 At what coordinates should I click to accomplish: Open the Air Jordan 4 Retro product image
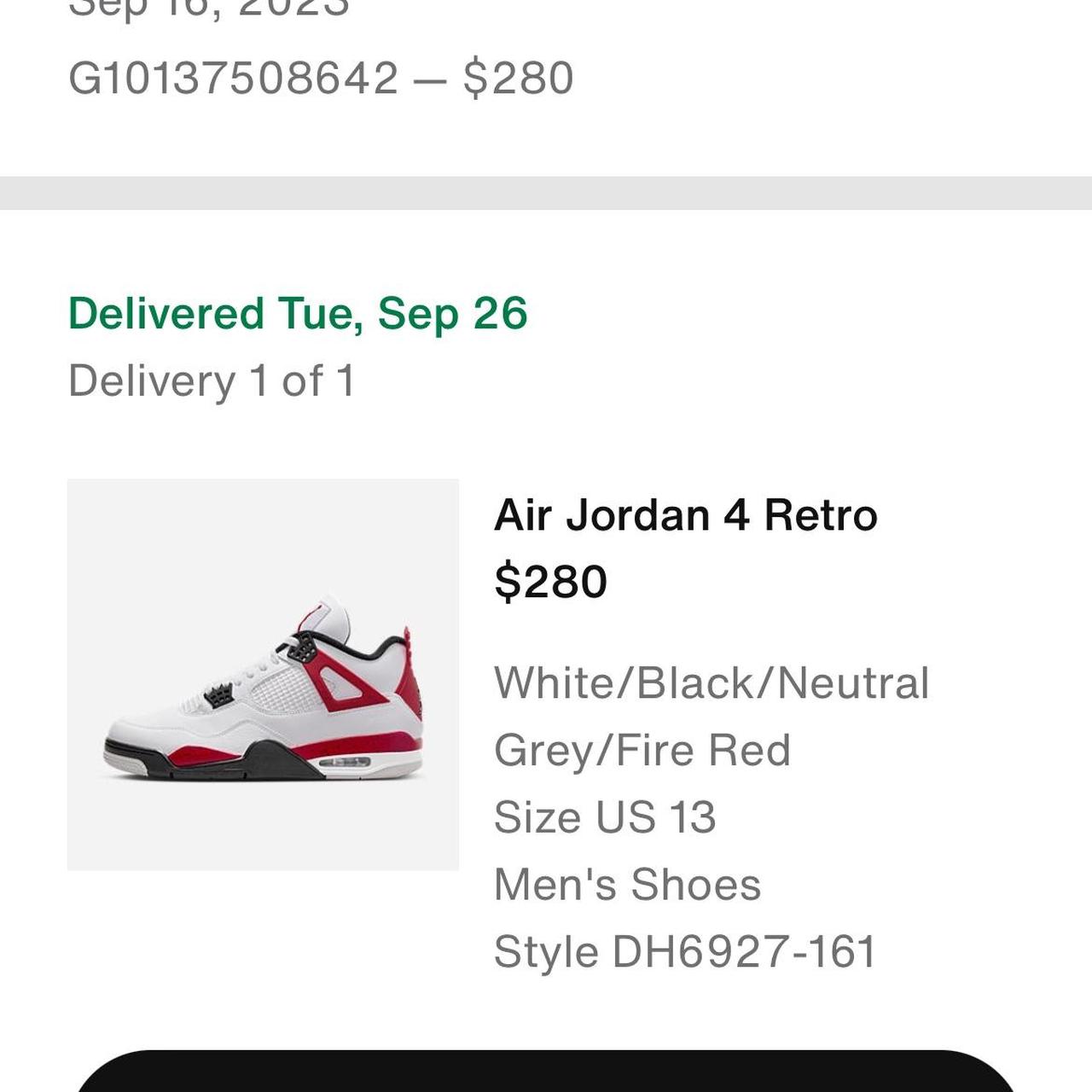[x=263, y=674]
